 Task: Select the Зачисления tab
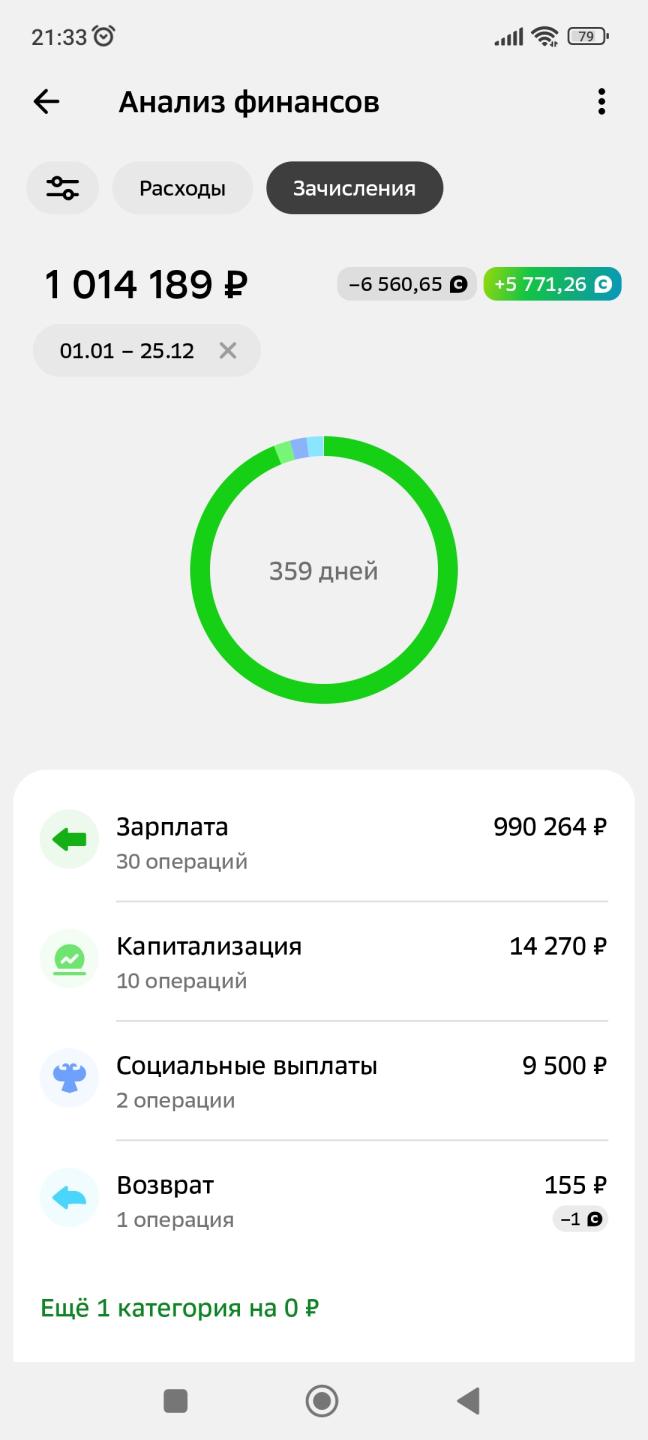(354, 188)
